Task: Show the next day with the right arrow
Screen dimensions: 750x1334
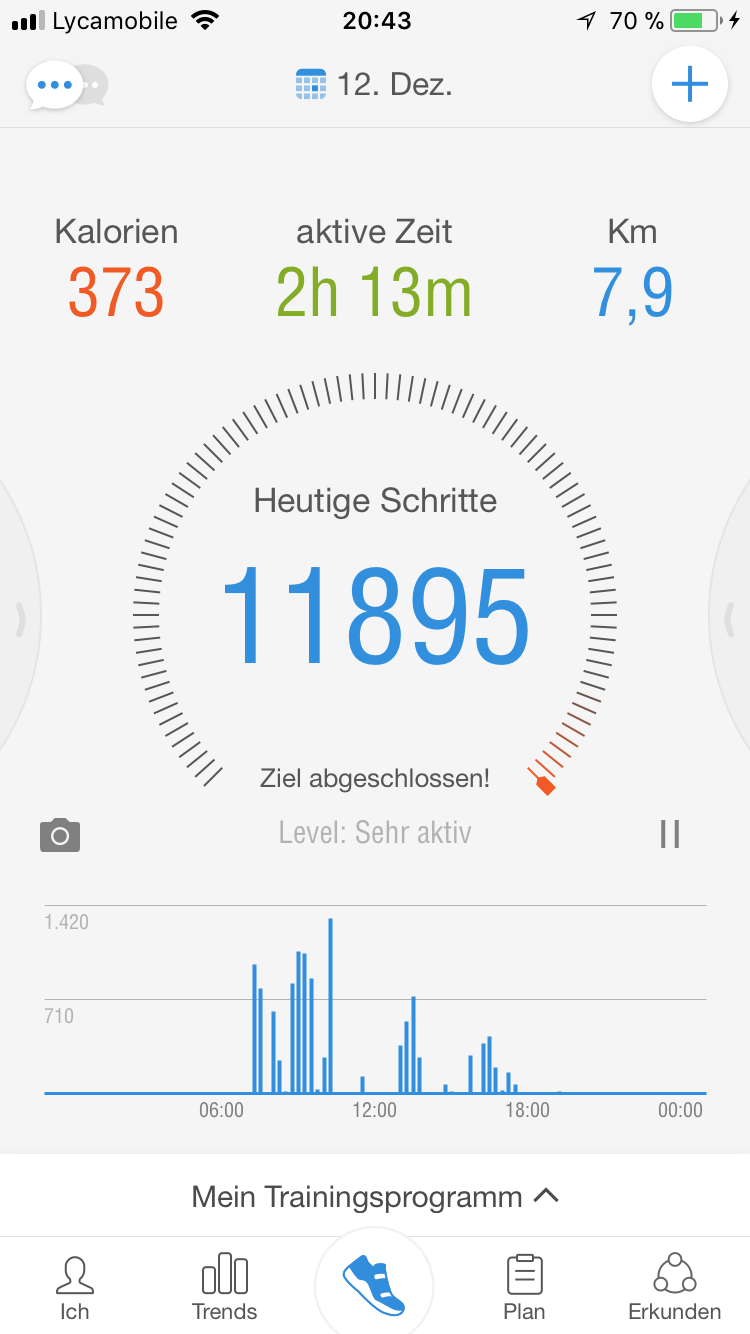Action: (733, 620)
